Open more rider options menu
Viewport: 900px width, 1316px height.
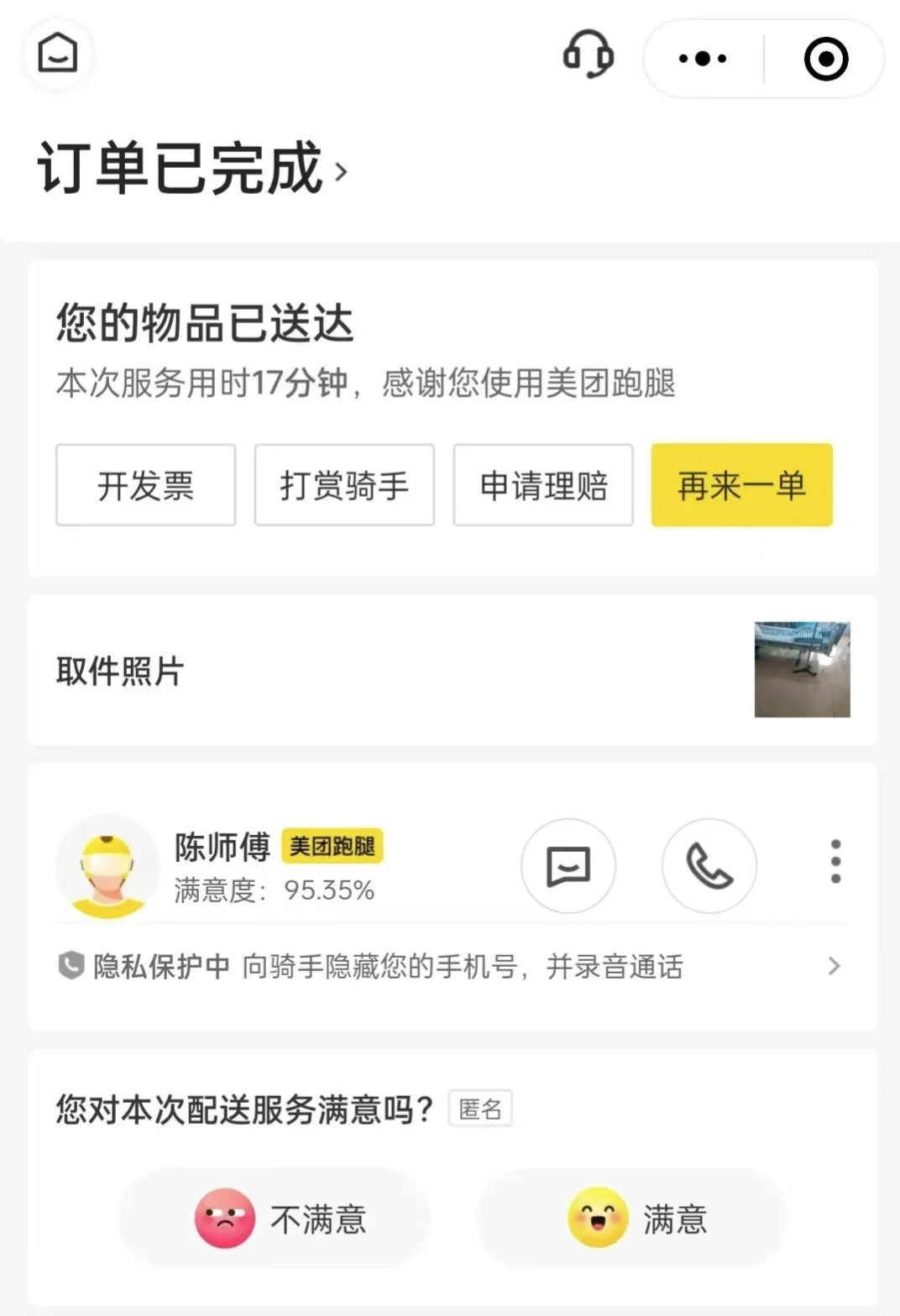pos(835,861)
